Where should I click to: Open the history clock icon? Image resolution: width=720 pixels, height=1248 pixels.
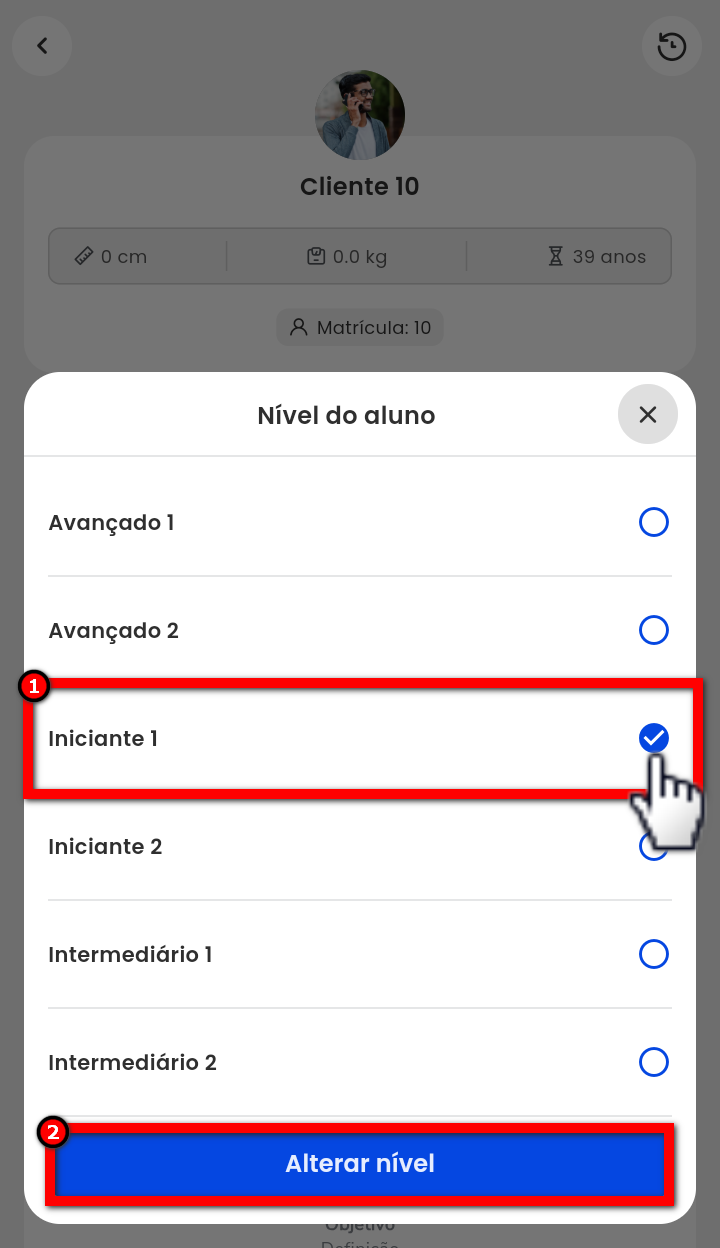click(x=672, y=47)
